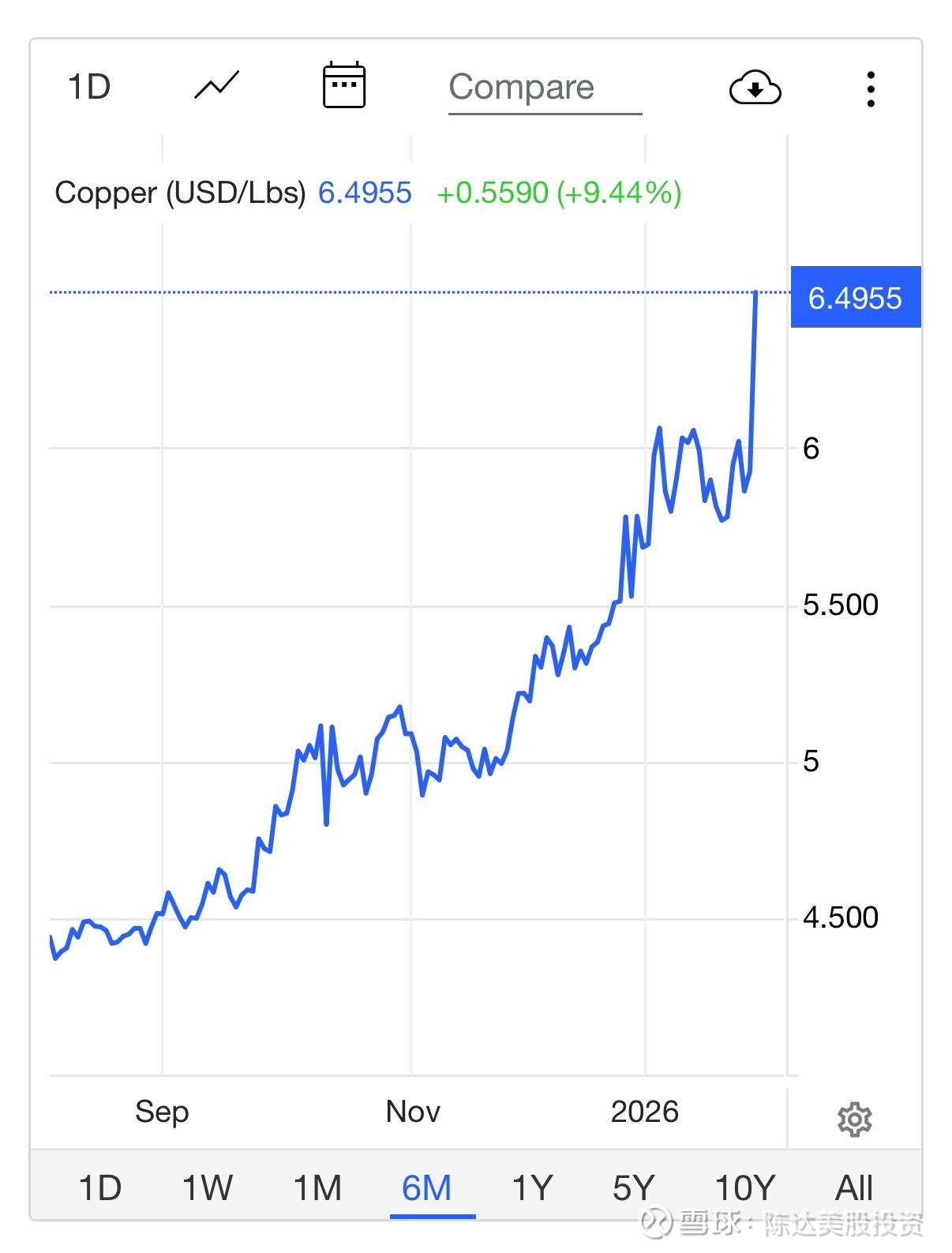
Task: Select the 1W time range
Action: [208, 1187]
